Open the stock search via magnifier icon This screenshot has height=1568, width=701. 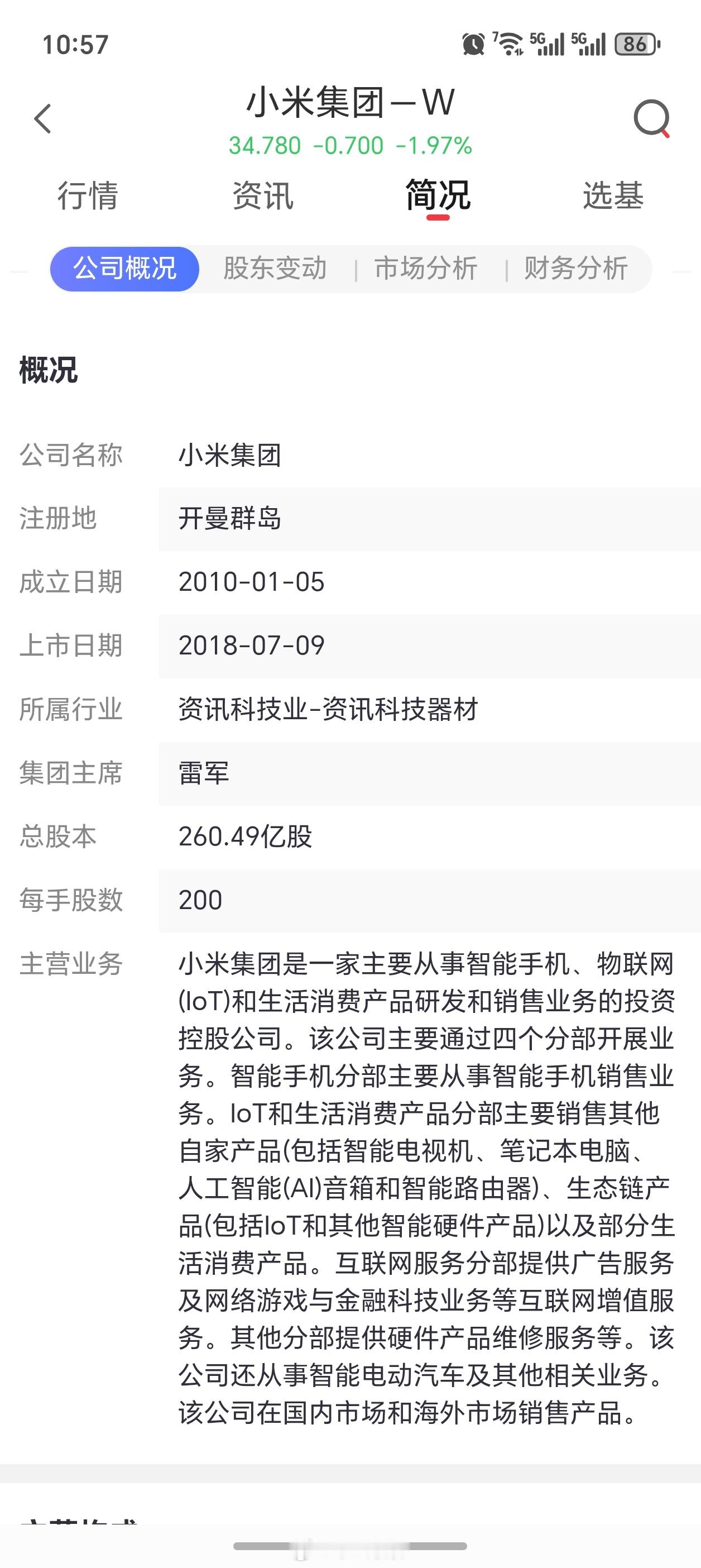652,119
